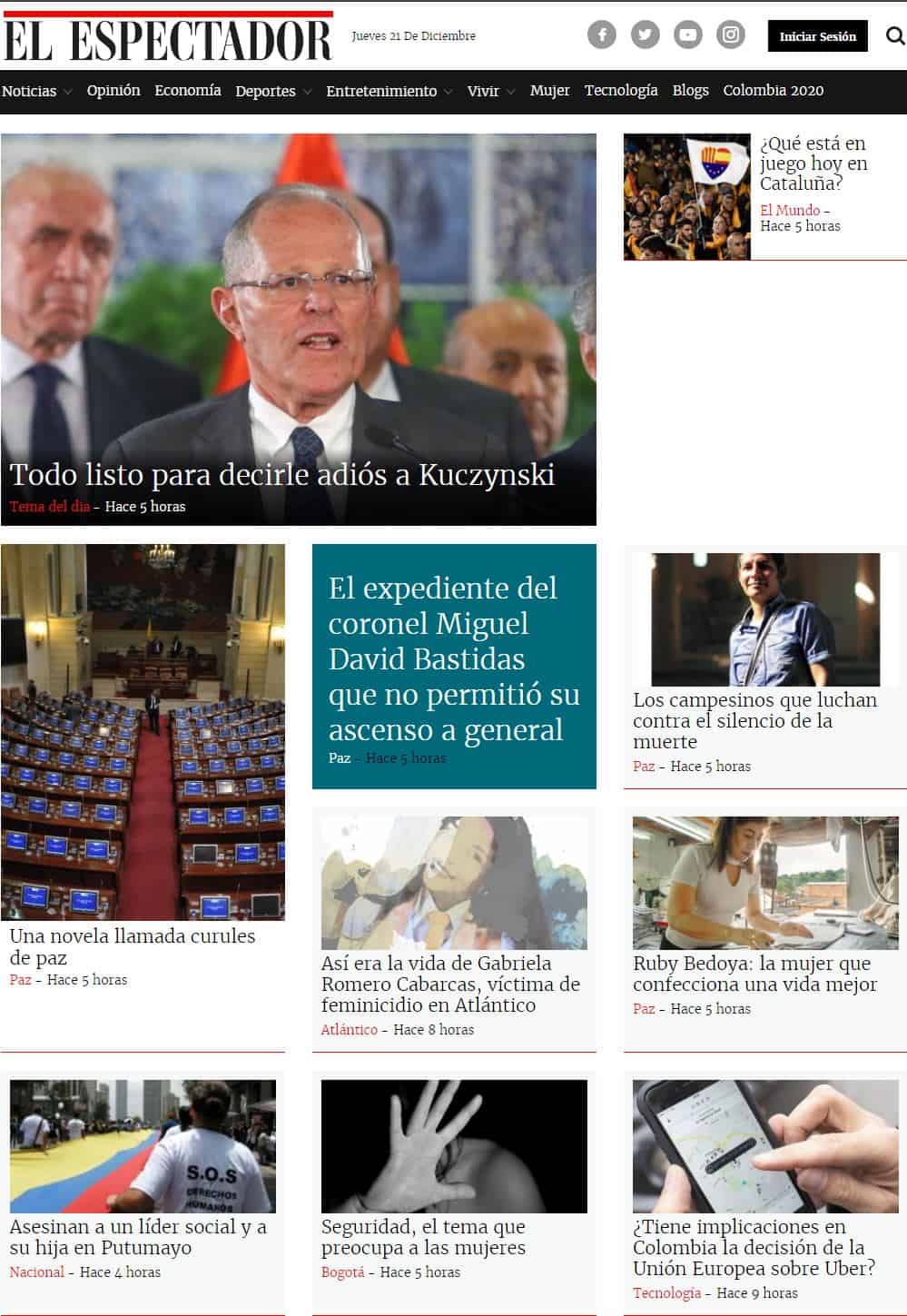
Task: Open the Tecnología section
Action: point(621,91)
